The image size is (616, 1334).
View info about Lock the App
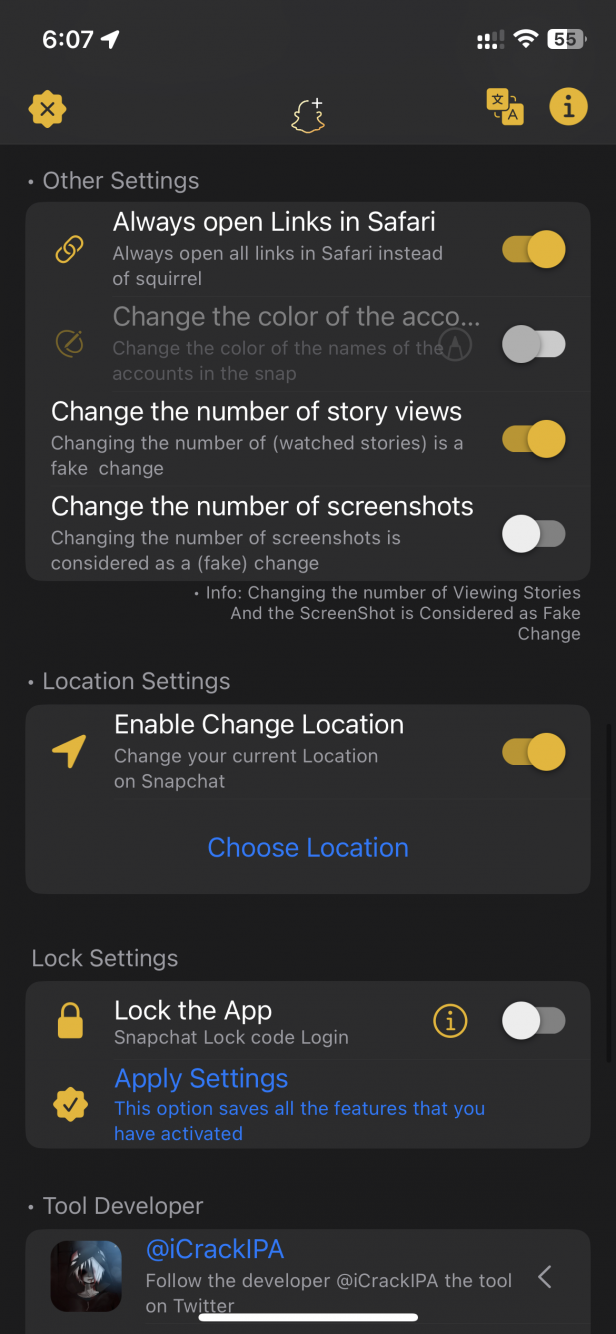(x=450, y=1021)
